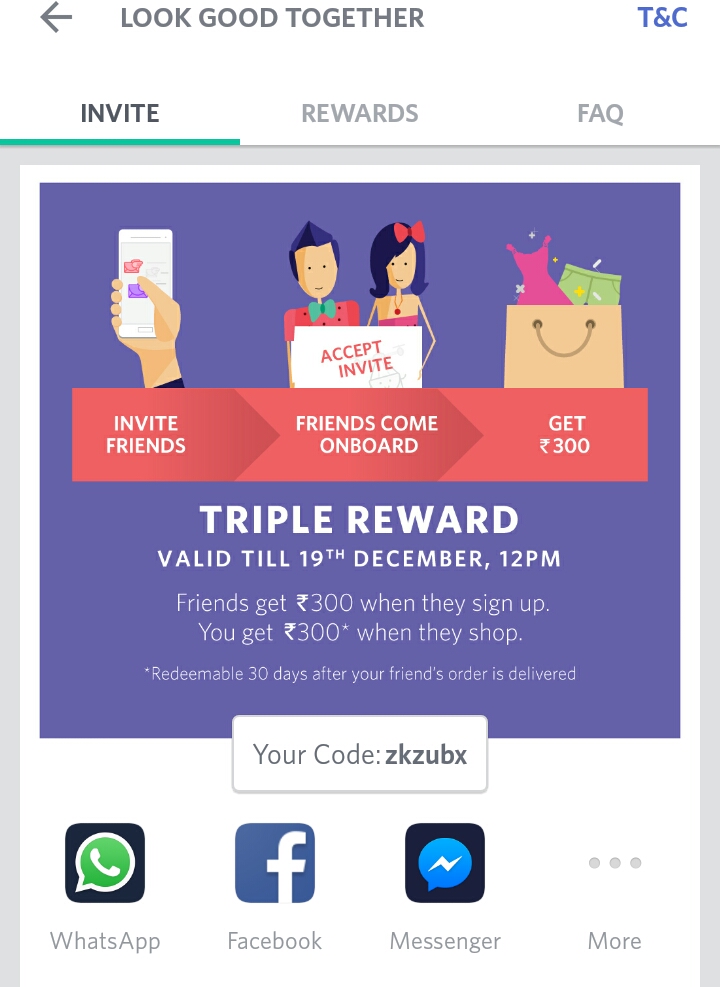Viewport: 720px width, 987px height.
Task: Open the T&C link
Action: (662, 18)
